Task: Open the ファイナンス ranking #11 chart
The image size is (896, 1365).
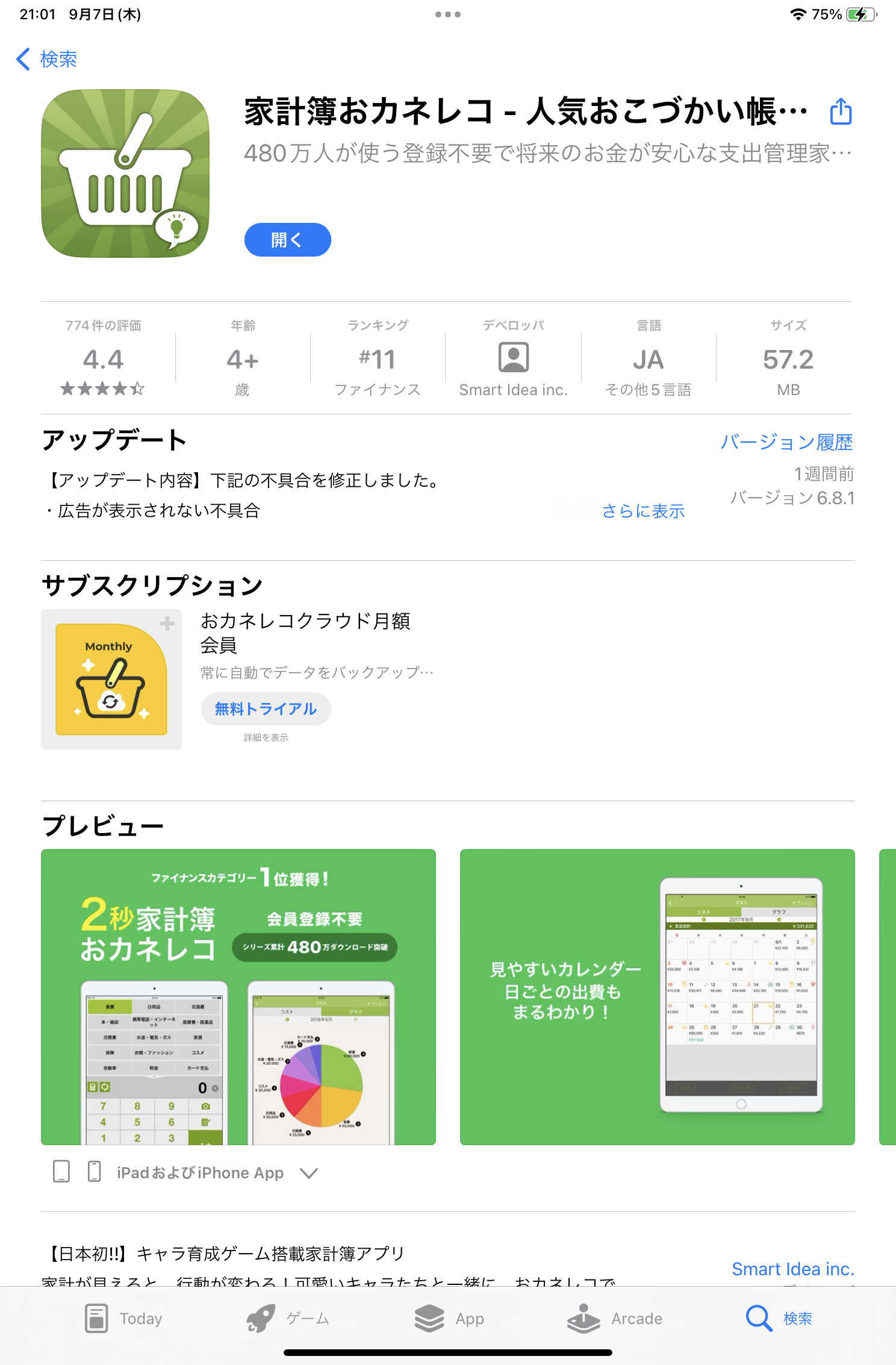Action: 378,360
